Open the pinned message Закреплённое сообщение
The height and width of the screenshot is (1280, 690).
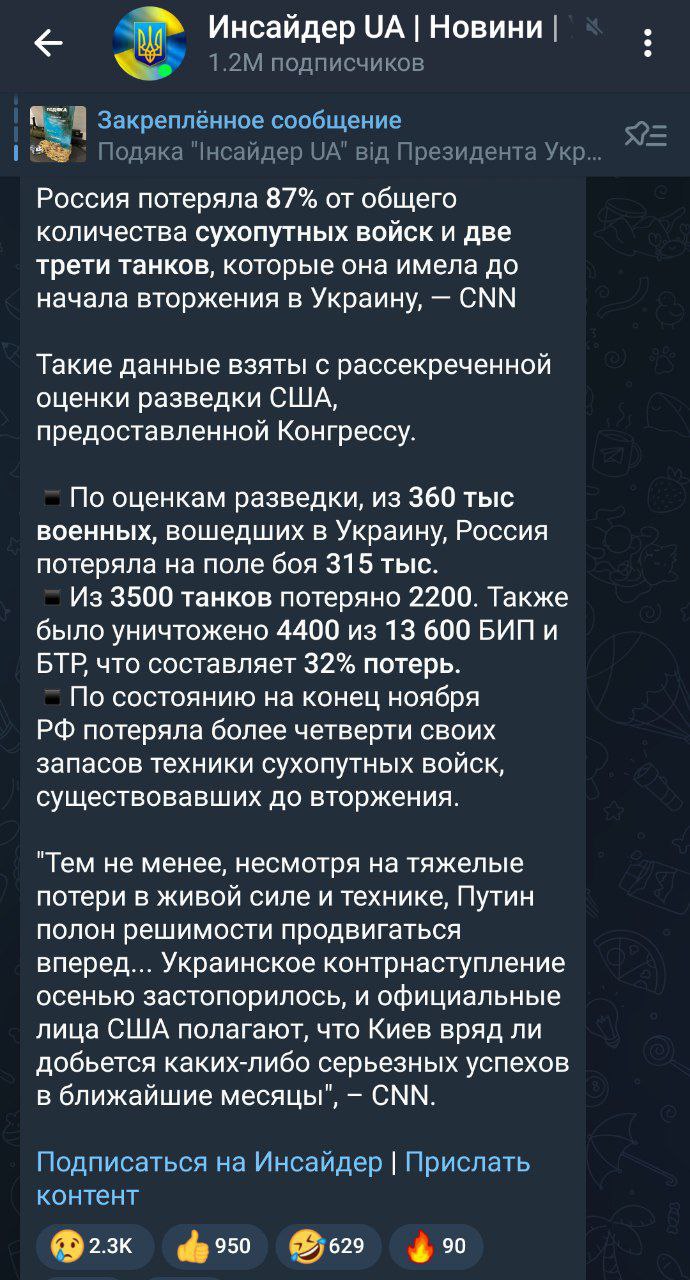point(320,135)
